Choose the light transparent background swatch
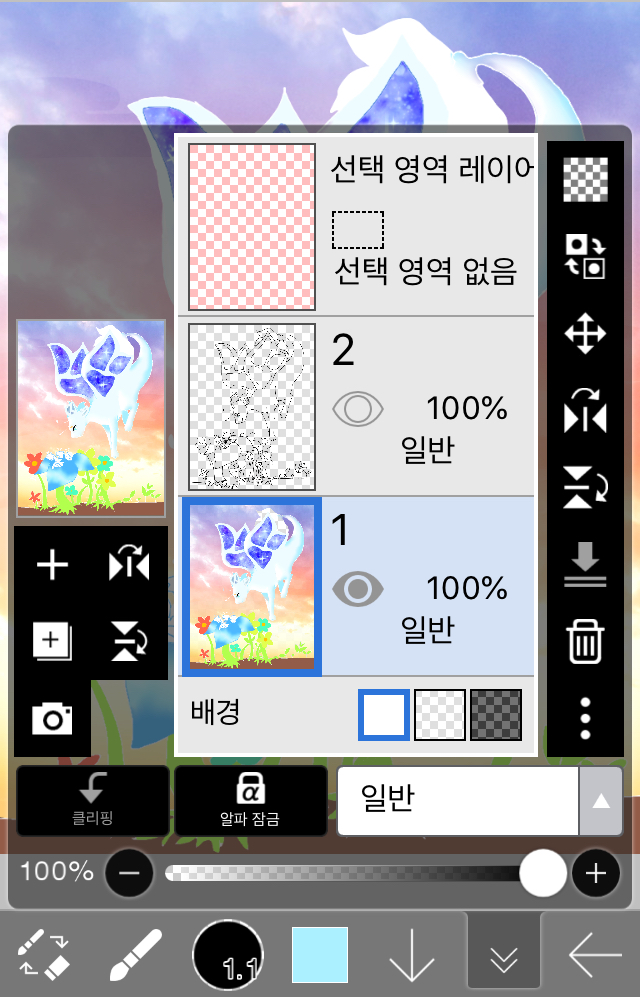The image size is (640, 997). 440,715
